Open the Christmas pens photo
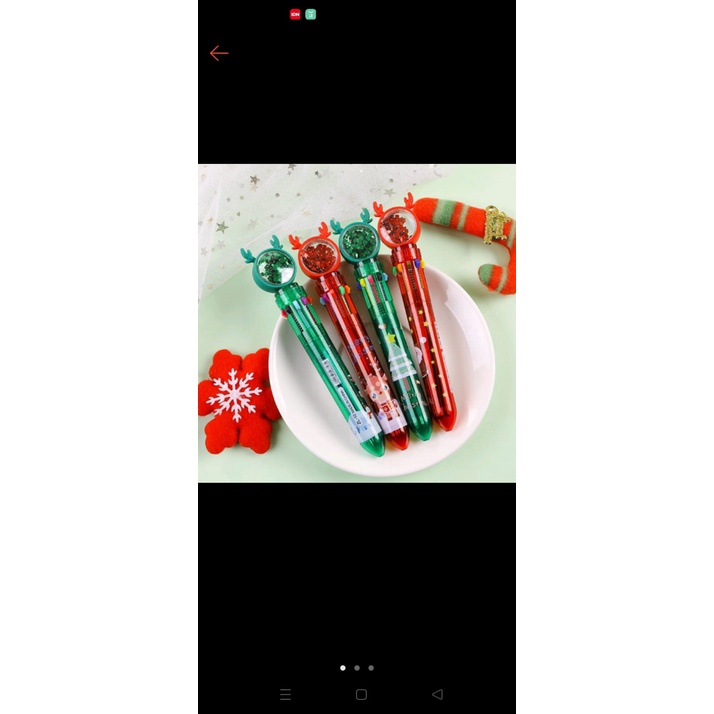The height and width of the screenshot is (714, 714). [x=357, y=323]
